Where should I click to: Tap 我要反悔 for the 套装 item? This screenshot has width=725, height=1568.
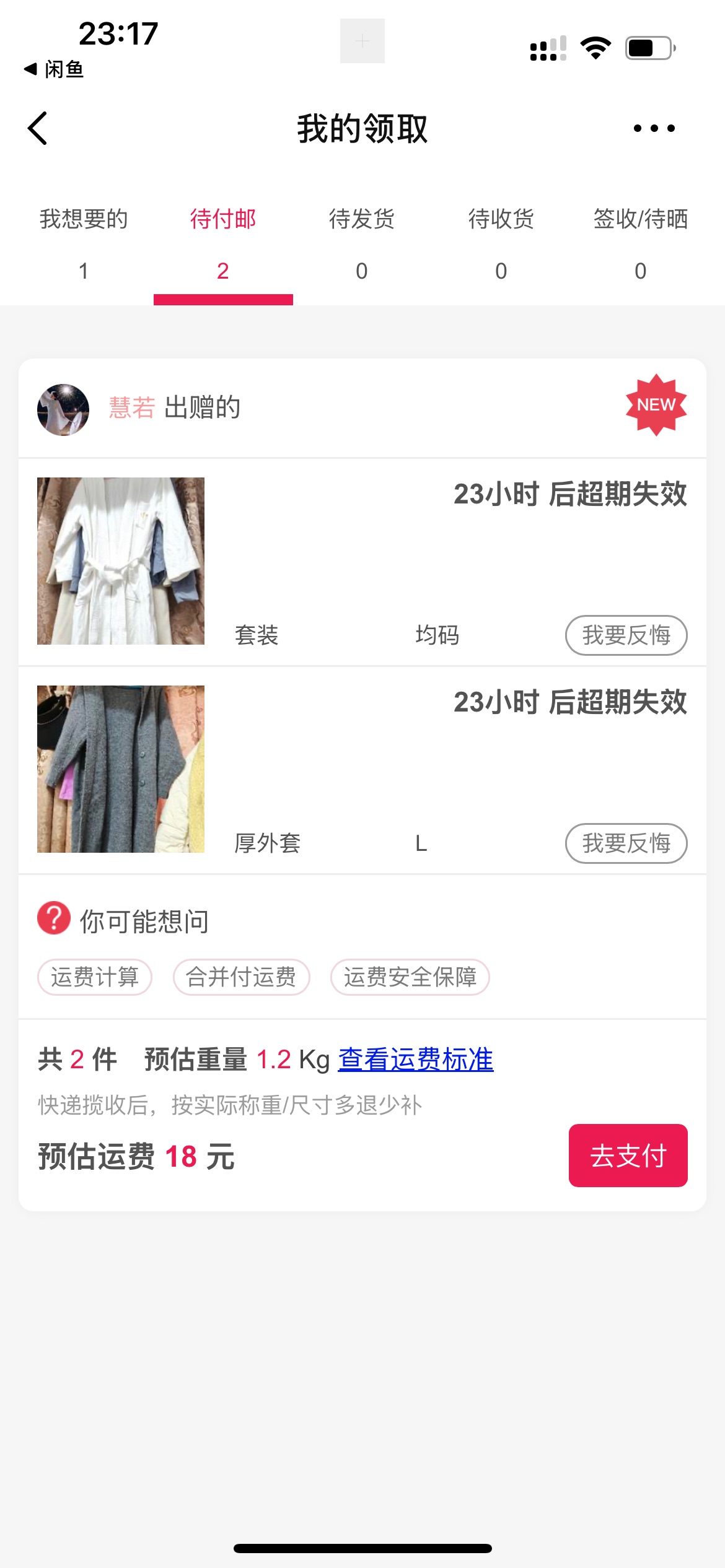(626, 635)
